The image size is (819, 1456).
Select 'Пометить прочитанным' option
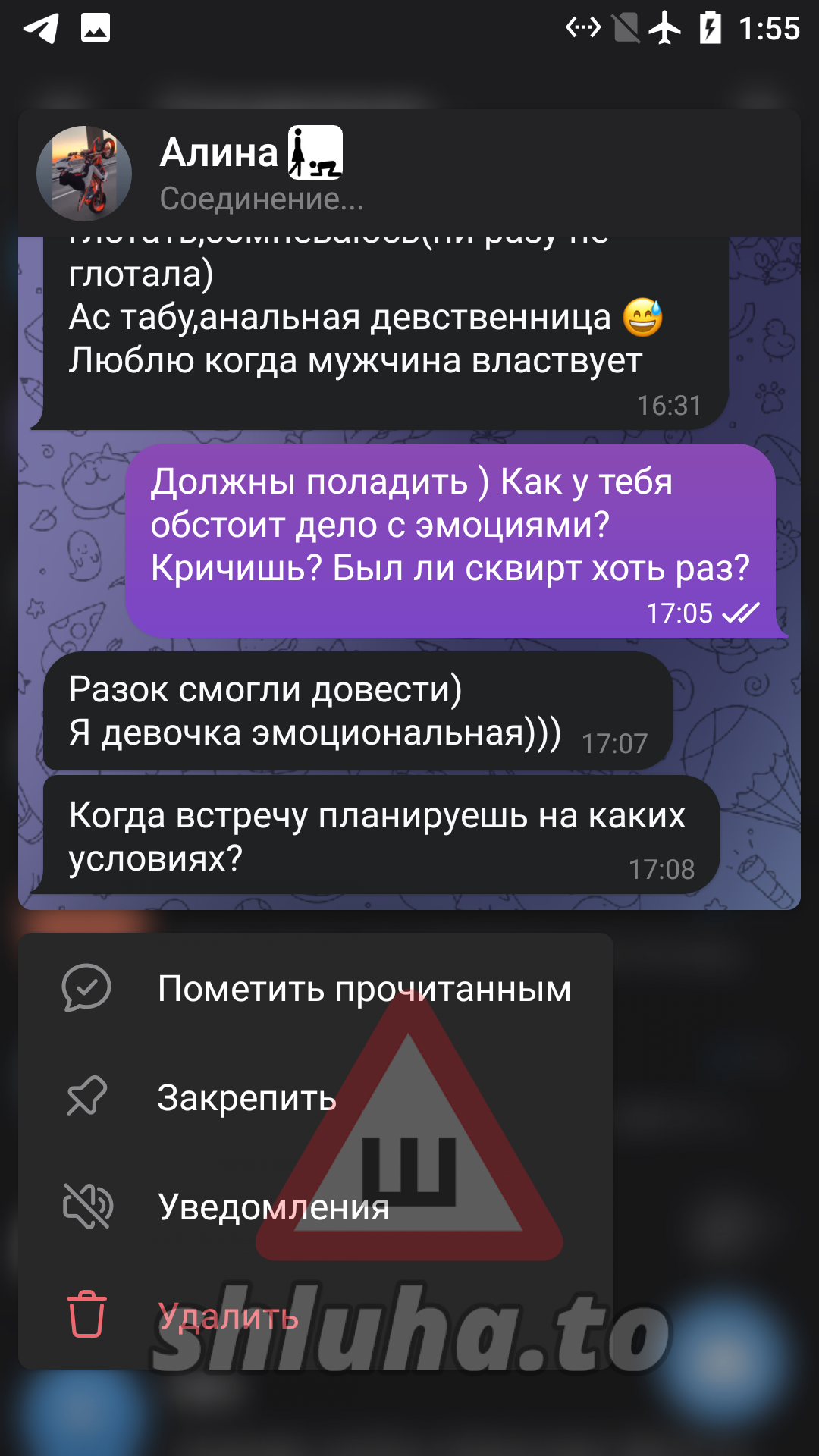[x=315, y=988]
